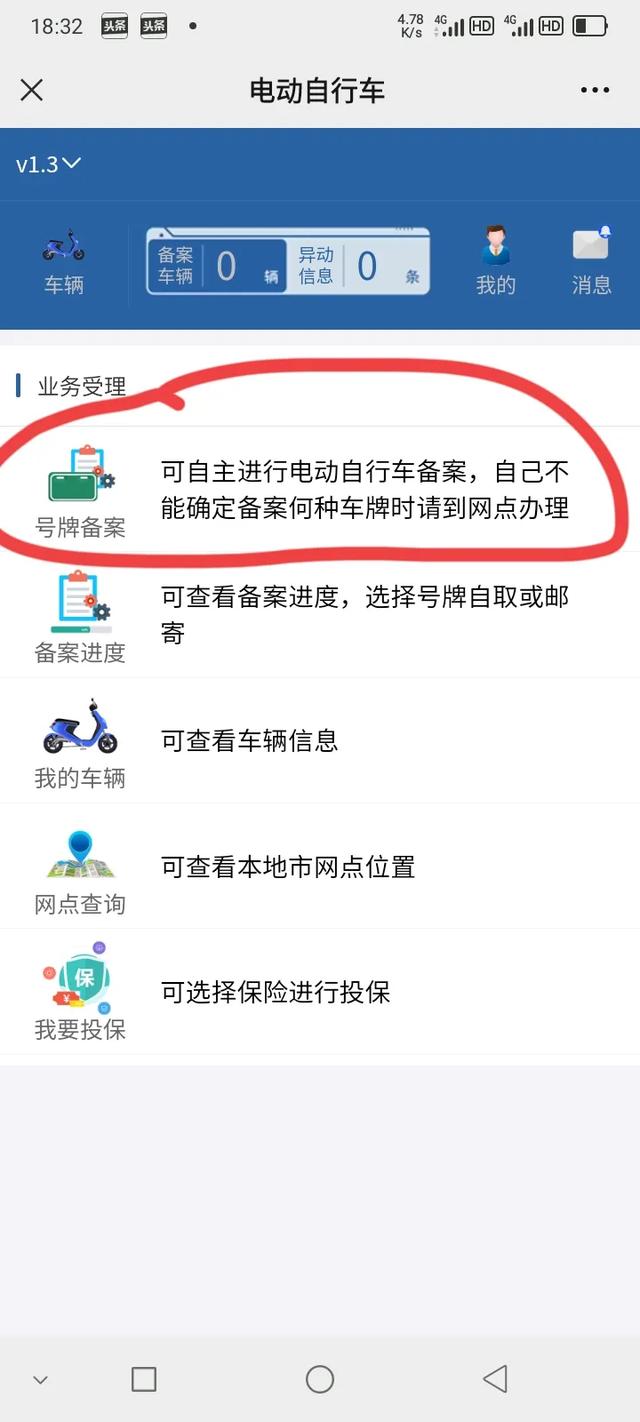
Task: Open the three-dot overflow menu
Action: 595,90
